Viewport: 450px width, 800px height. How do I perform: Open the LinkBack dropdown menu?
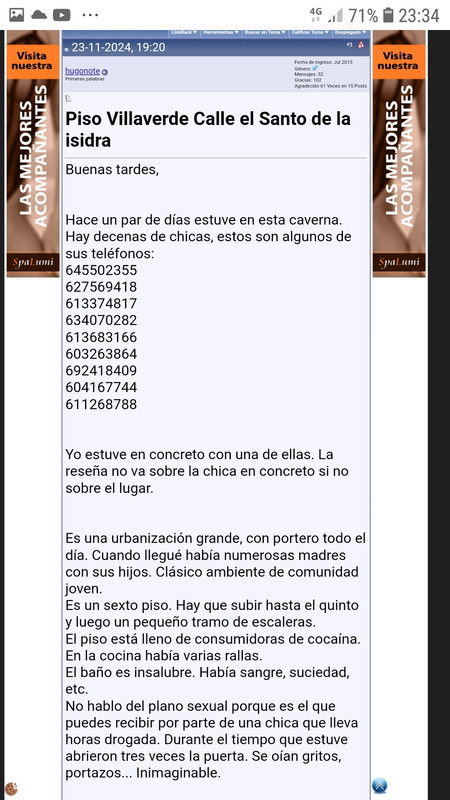pos(184,33)
